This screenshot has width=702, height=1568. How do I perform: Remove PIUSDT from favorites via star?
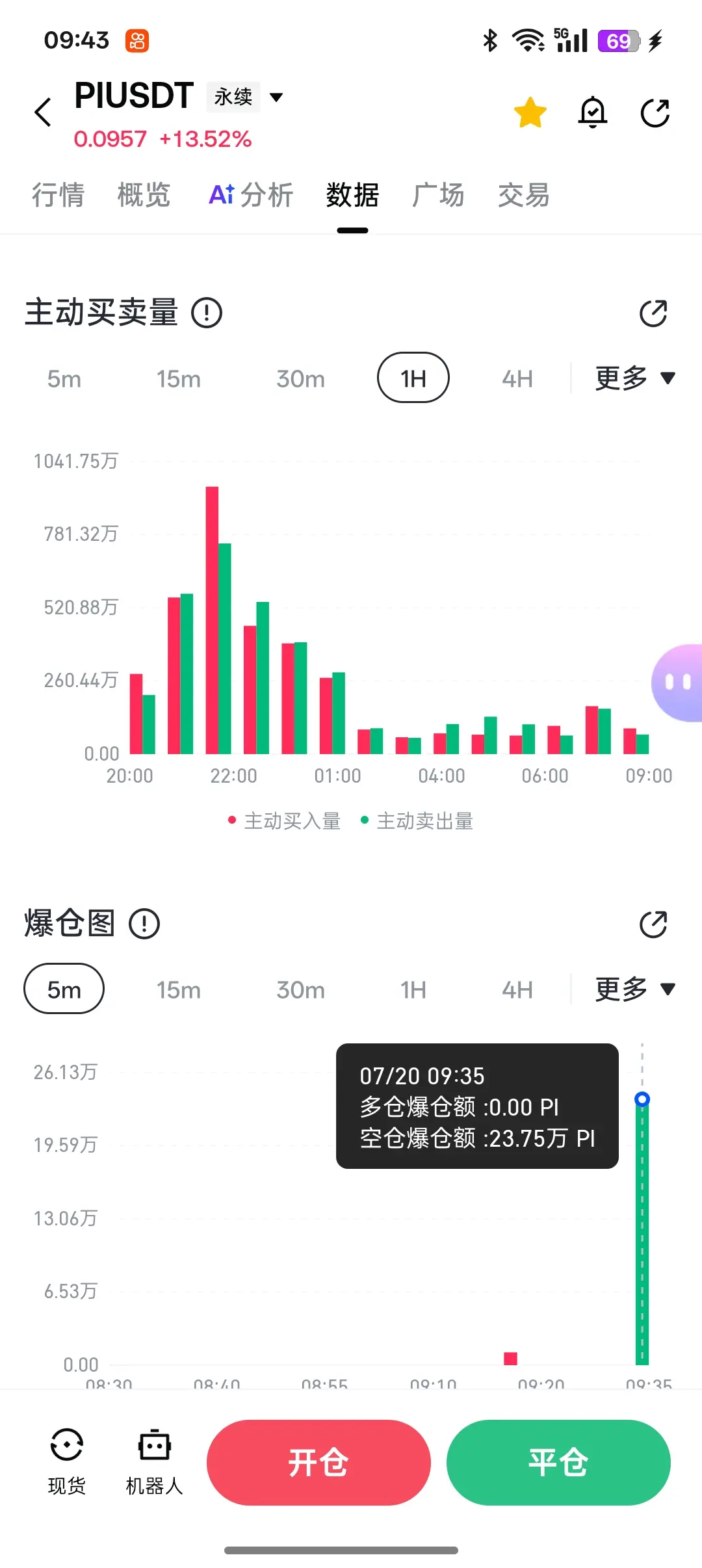point(530,112)
